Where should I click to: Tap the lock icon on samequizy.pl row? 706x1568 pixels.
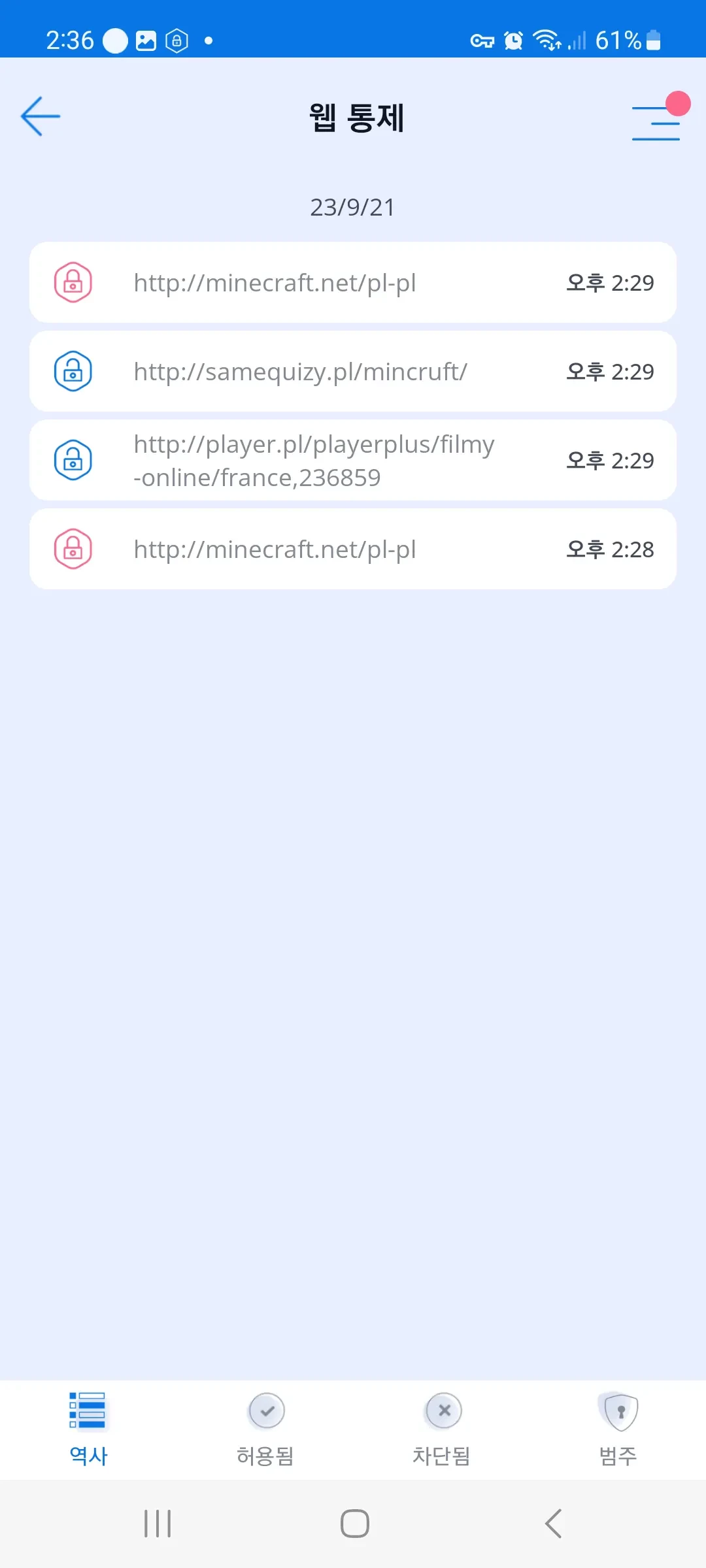(x=73, y=371)
